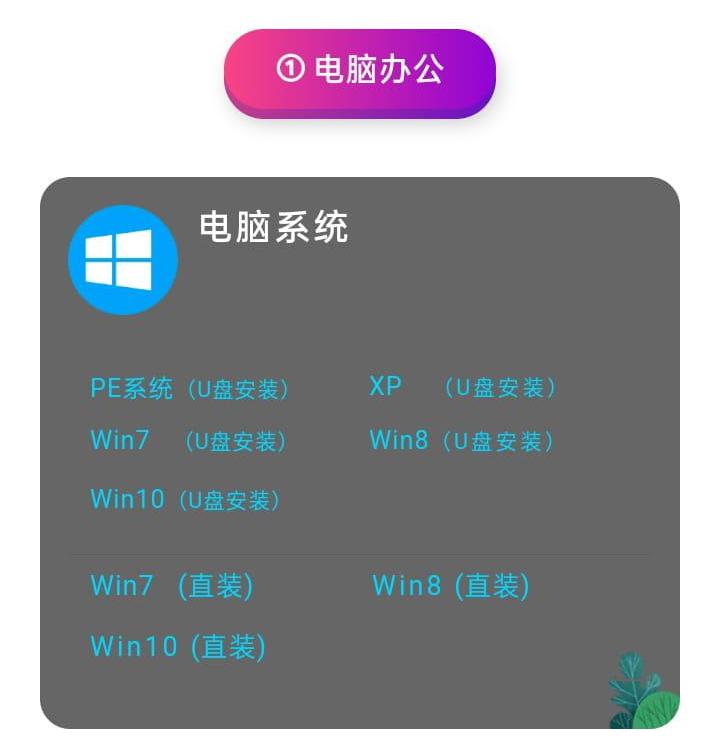Open Win10 直装 link
This screenshot has width=720, height=746.
(178, 646)
